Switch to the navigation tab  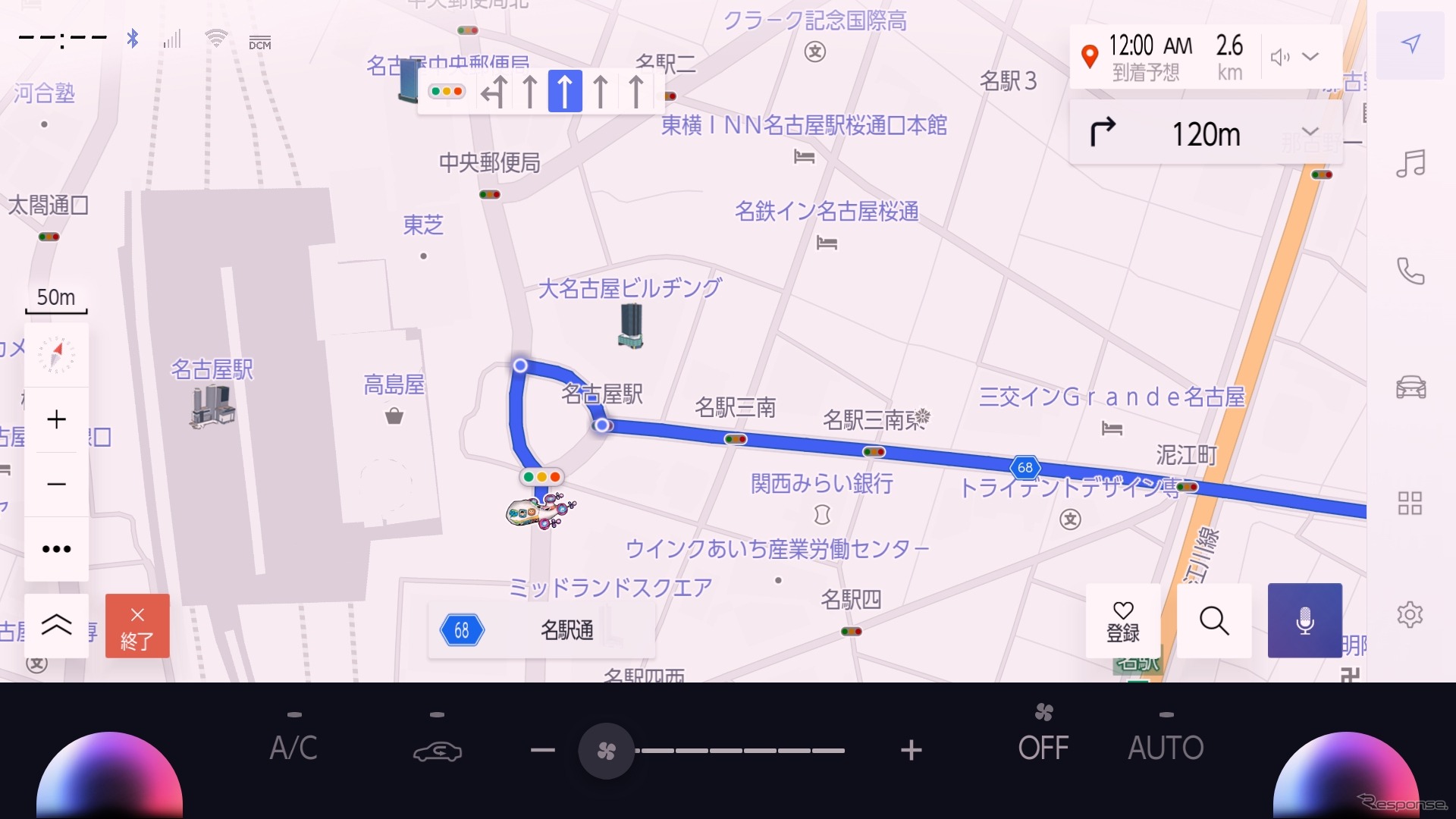[x=1410, y=44]
